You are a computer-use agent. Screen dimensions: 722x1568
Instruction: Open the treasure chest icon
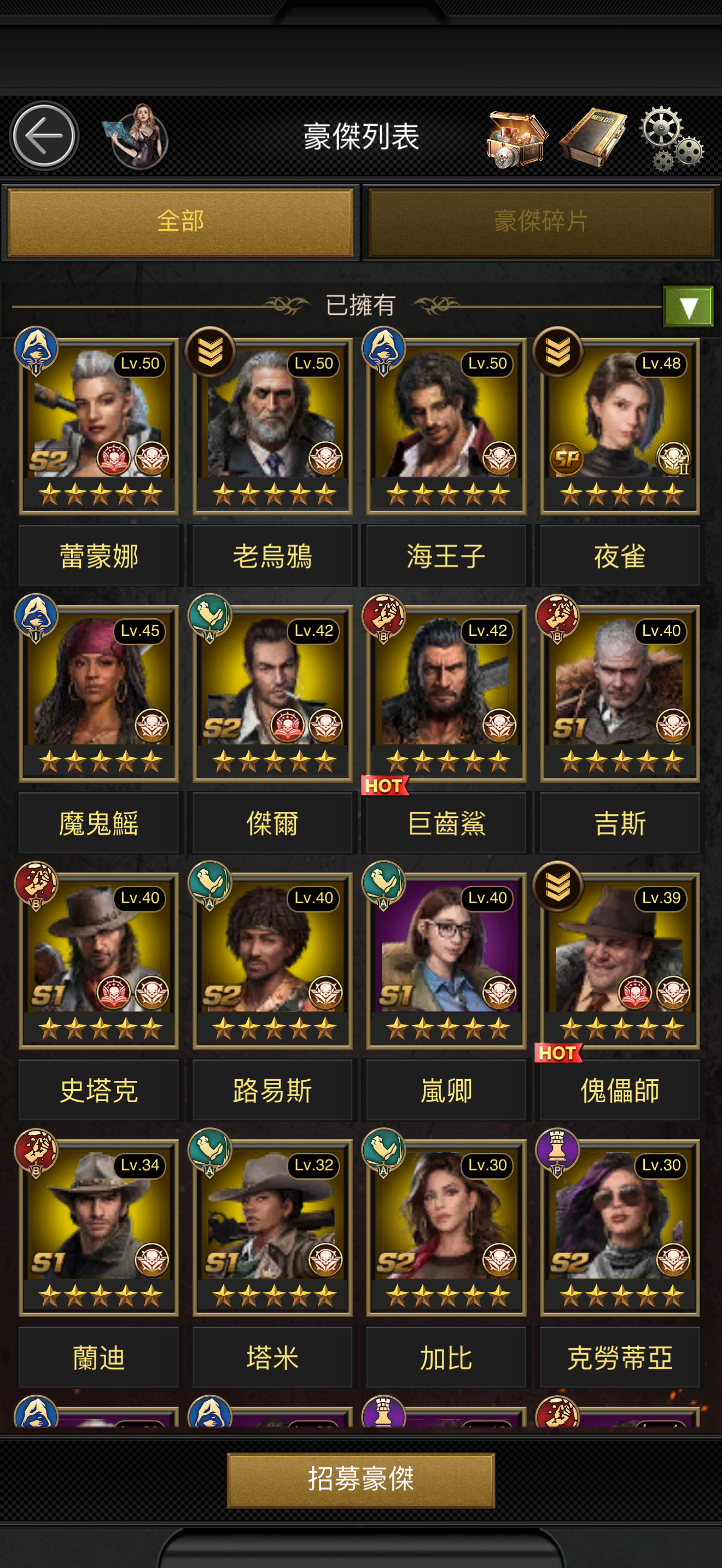pyautogui.click(x=516, y=138)
